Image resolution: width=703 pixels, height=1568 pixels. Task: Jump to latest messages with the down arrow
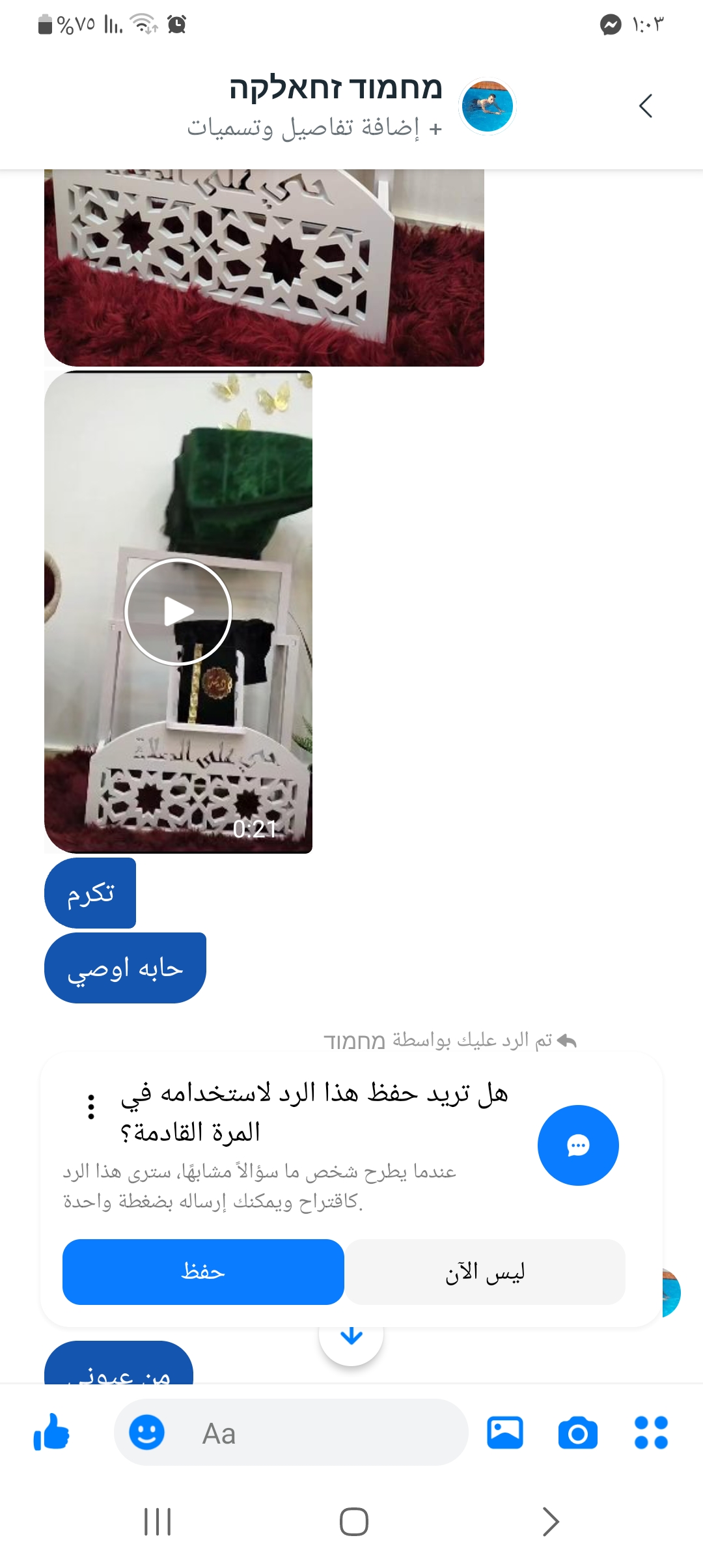pyautogui.click(x=351, y=1336)
